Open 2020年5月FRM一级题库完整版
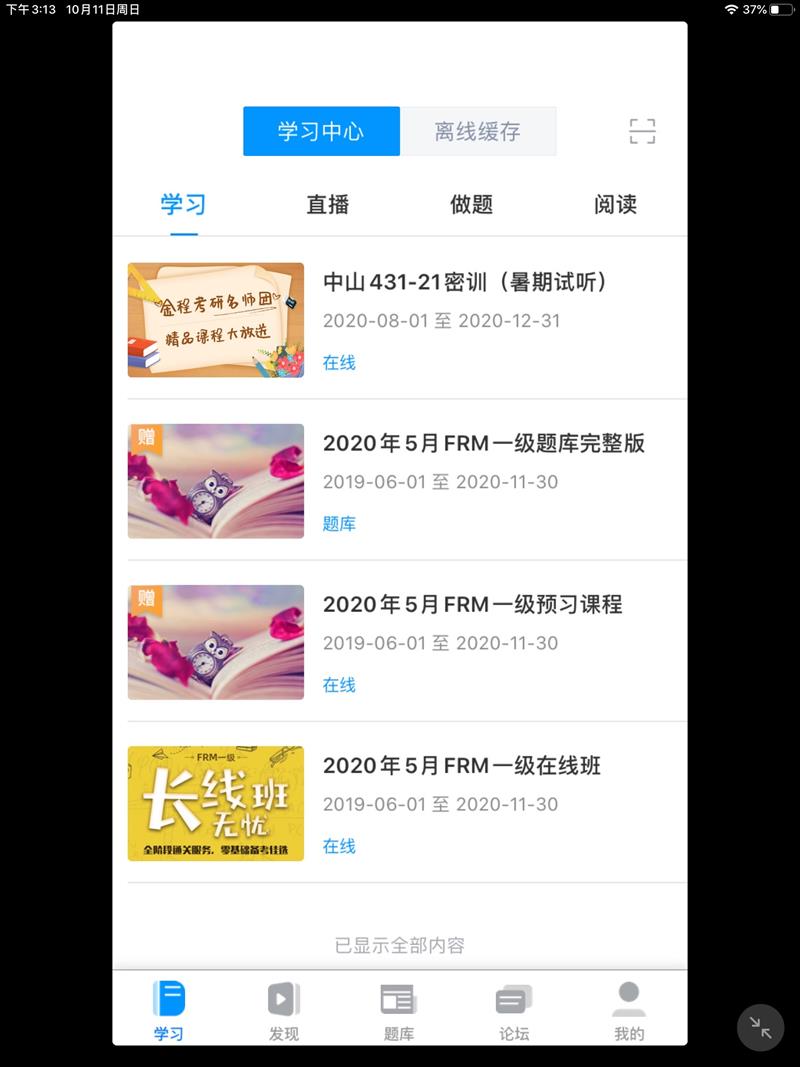 pos(483,444)
